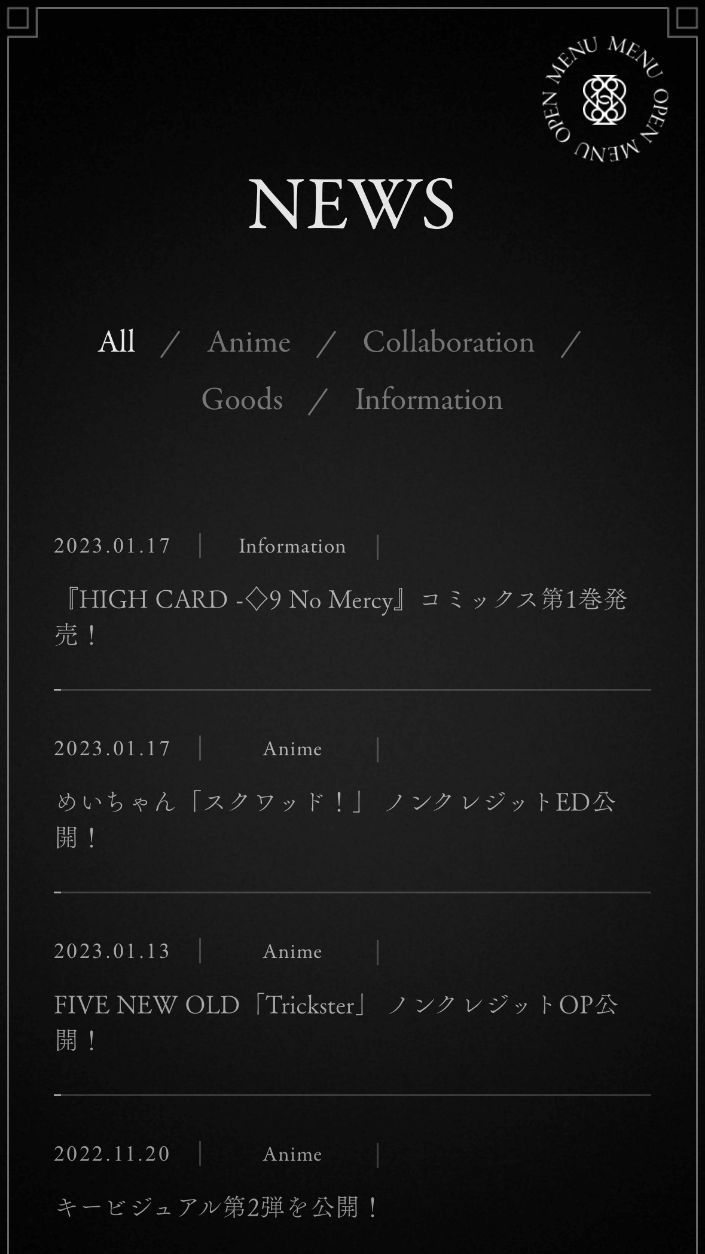Select the All news filter
Screen dimensions: 705x1254
pyautogui.click(x=116, y=342)
